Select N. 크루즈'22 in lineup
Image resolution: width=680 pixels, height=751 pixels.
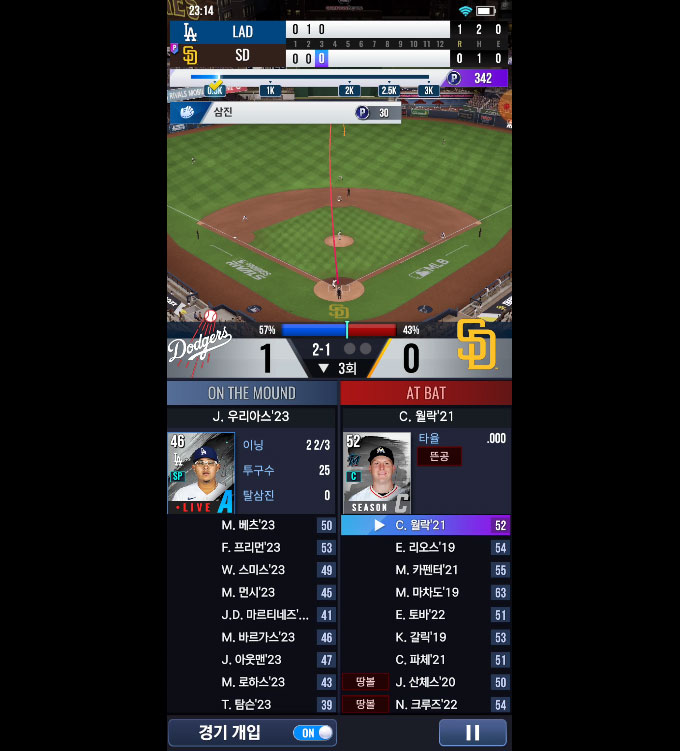(426, 705)
